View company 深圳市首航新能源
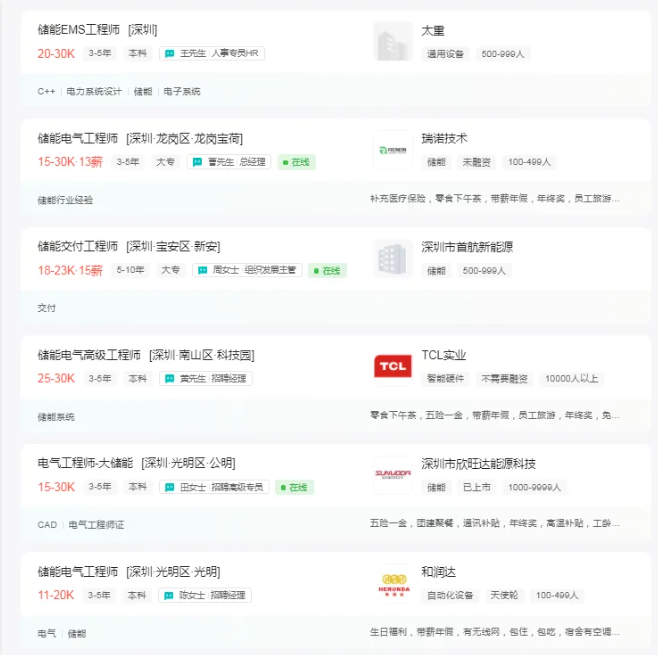The image size is (658, 655). point(467,247)
